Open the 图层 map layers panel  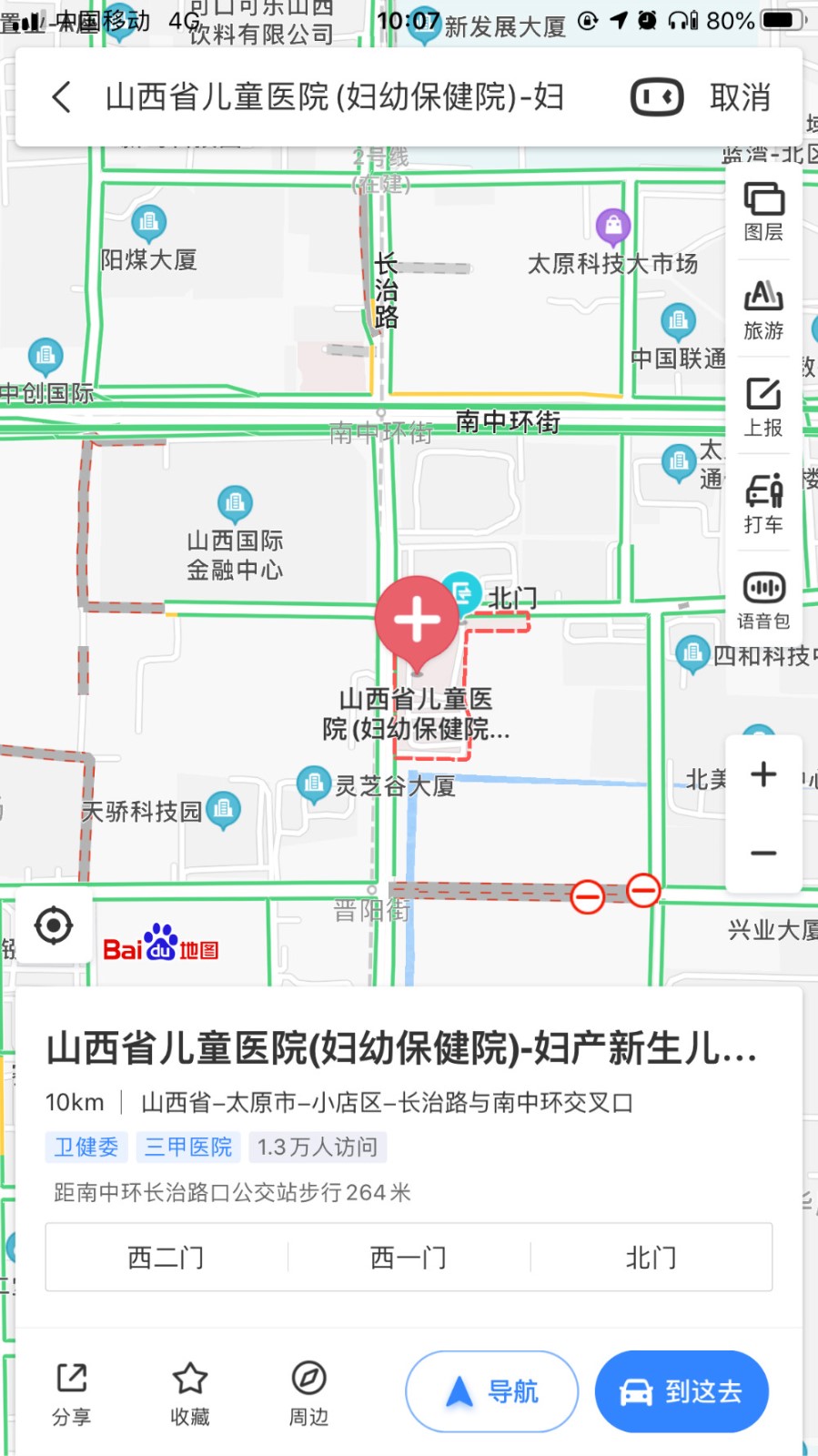point(763,211)
